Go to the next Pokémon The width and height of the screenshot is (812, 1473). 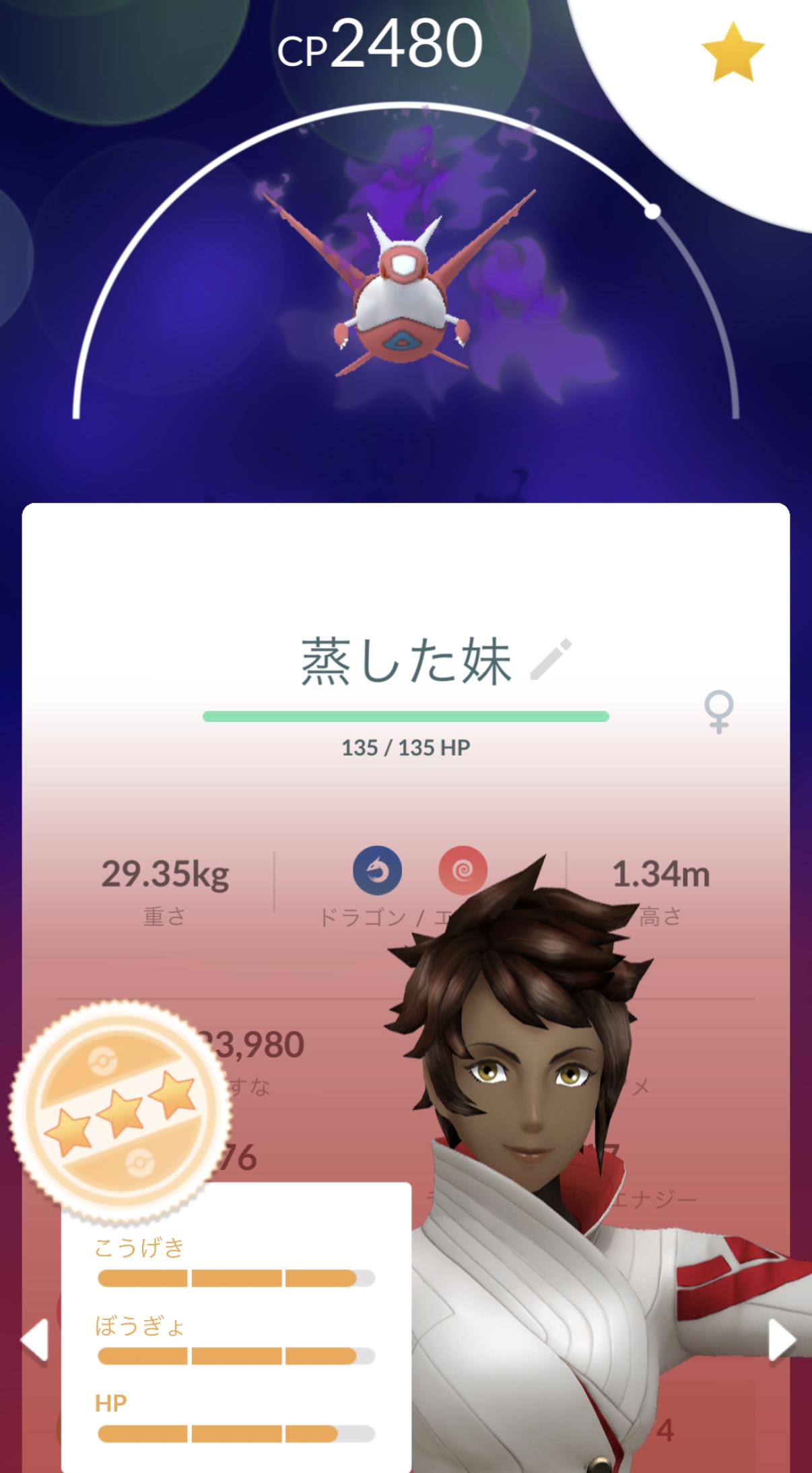[781, 1339]
